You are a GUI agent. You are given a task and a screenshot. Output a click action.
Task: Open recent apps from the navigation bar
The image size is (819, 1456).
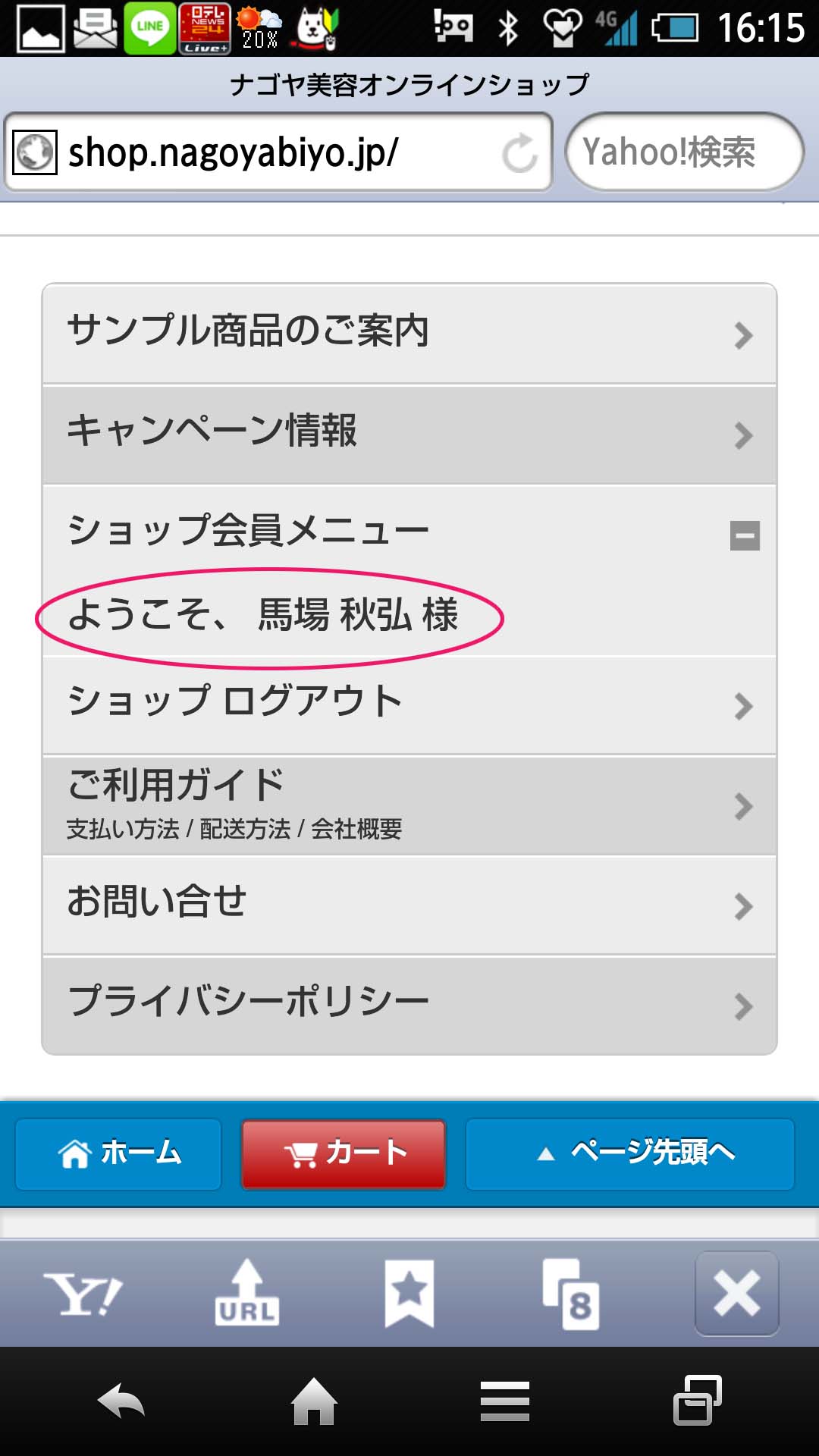[698, 1400]
